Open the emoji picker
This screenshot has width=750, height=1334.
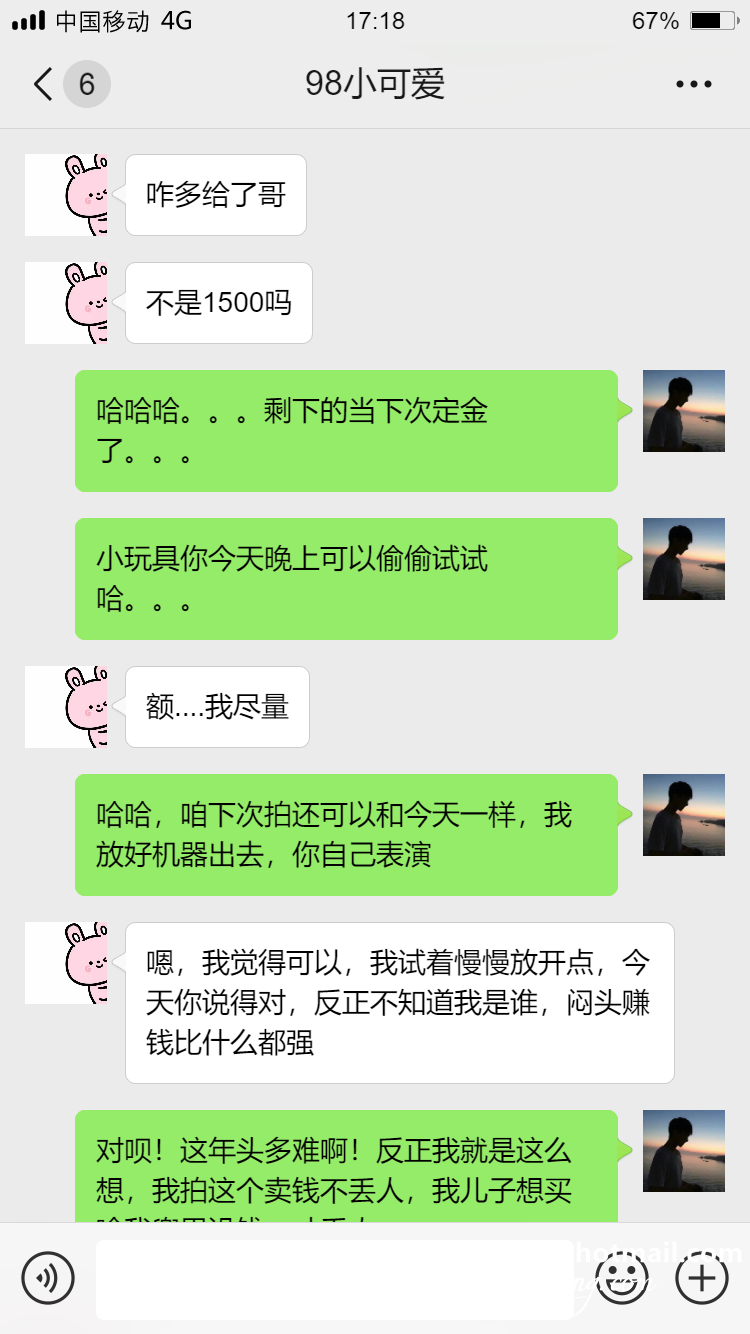click(x=621, y=1278)
